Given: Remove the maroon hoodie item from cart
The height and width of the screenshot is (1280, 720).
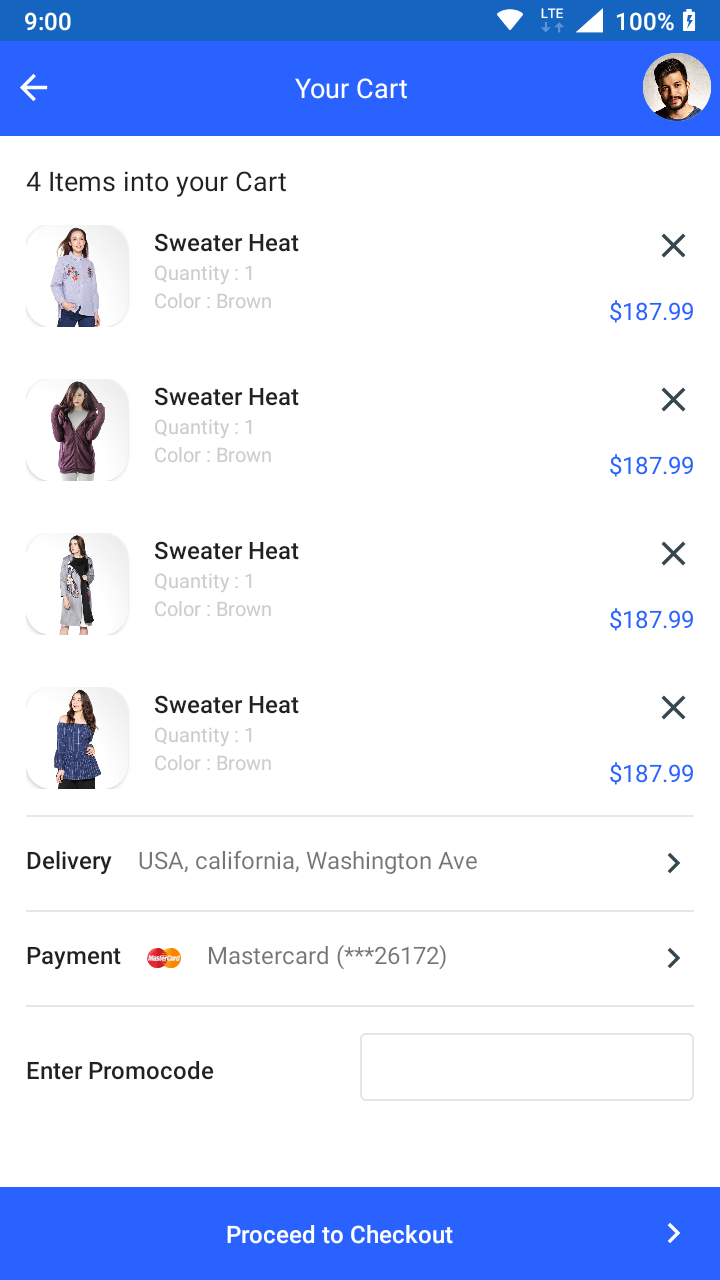Looking at the screenshot, I should point(673,400).
